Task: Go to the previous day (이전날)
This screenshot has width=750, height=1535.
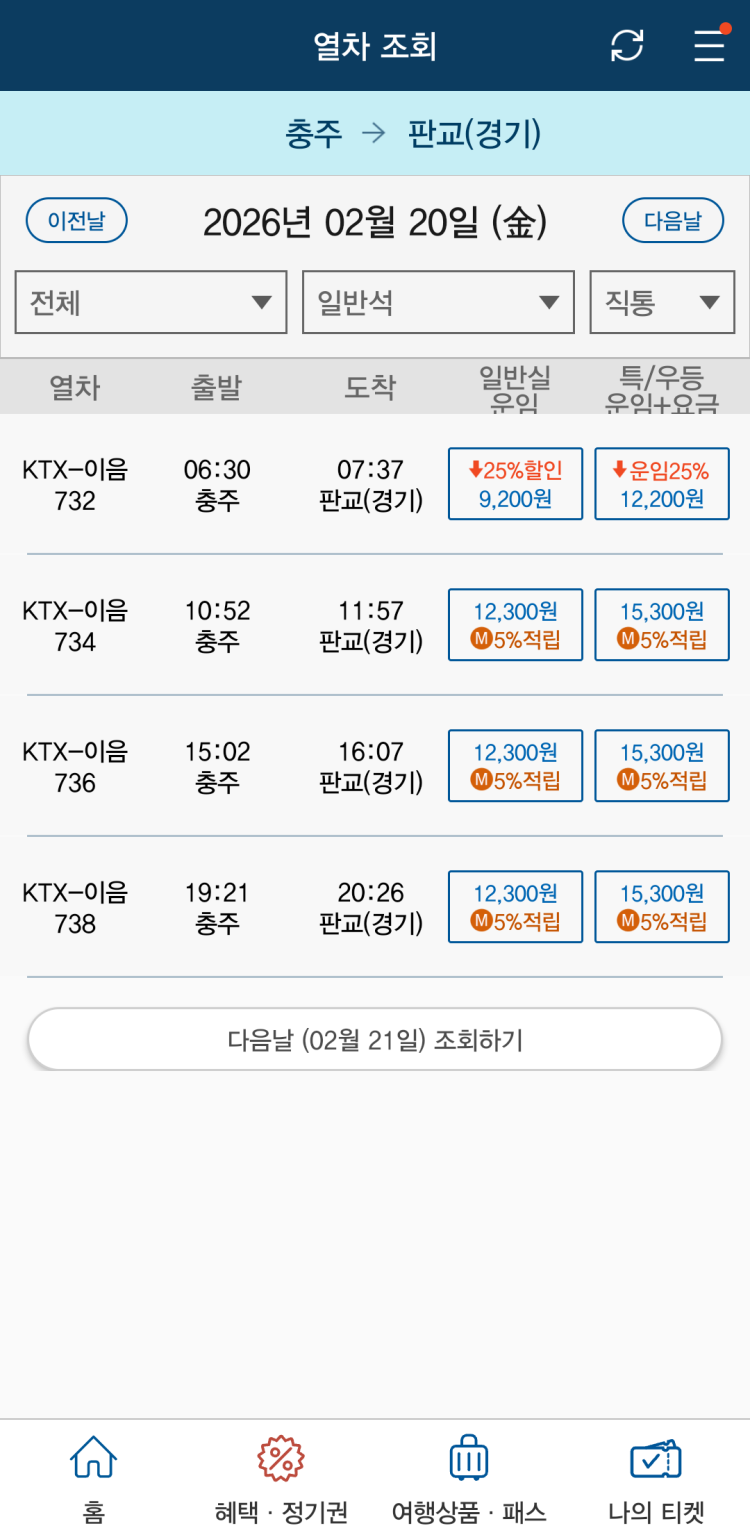Action: (x=77, y=221)
